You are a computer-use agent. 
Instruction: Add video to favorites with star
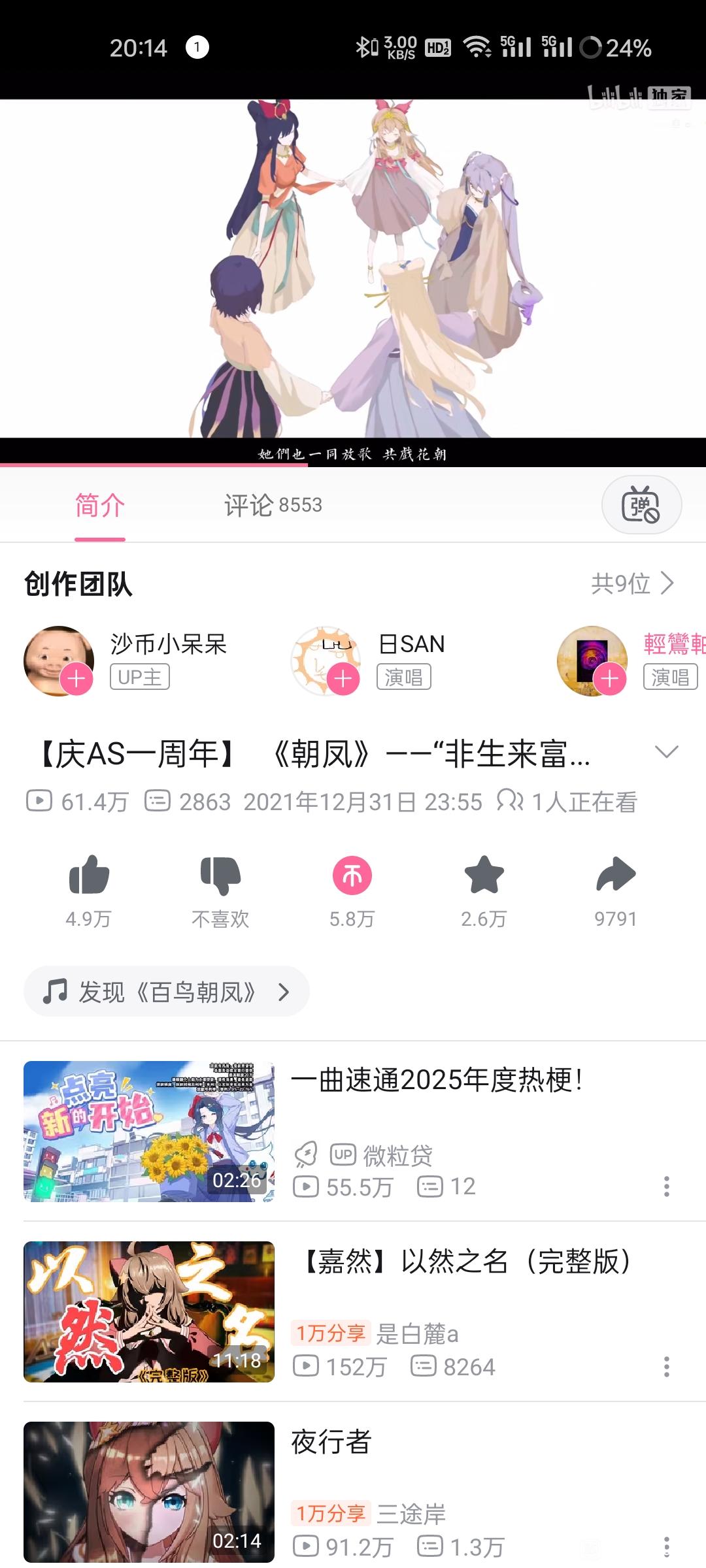pyautogui.click(x=484, y=875)
